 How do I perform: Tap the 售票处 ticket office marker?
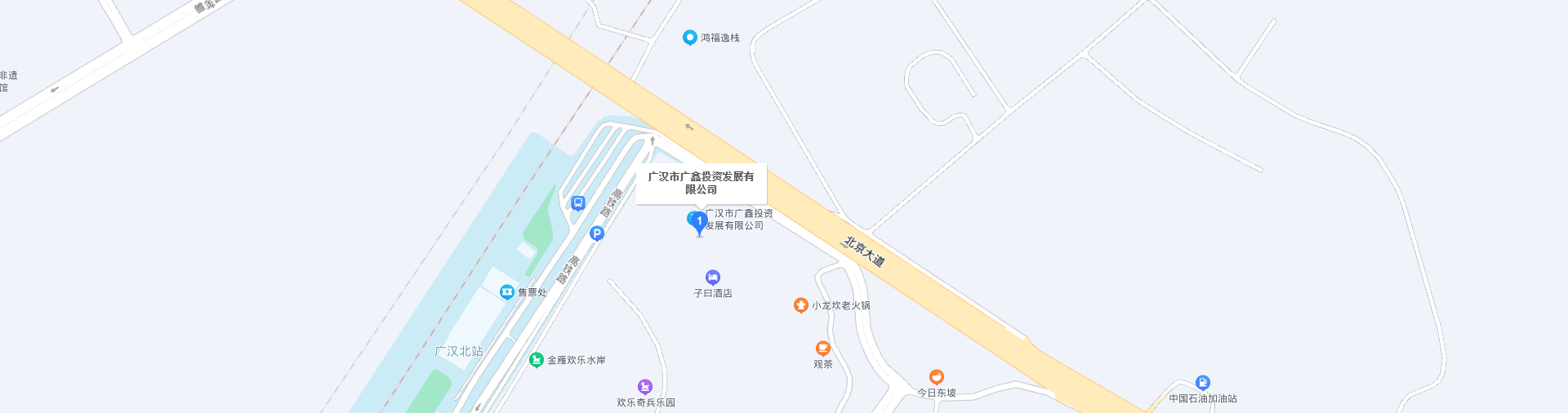[507, 292]
